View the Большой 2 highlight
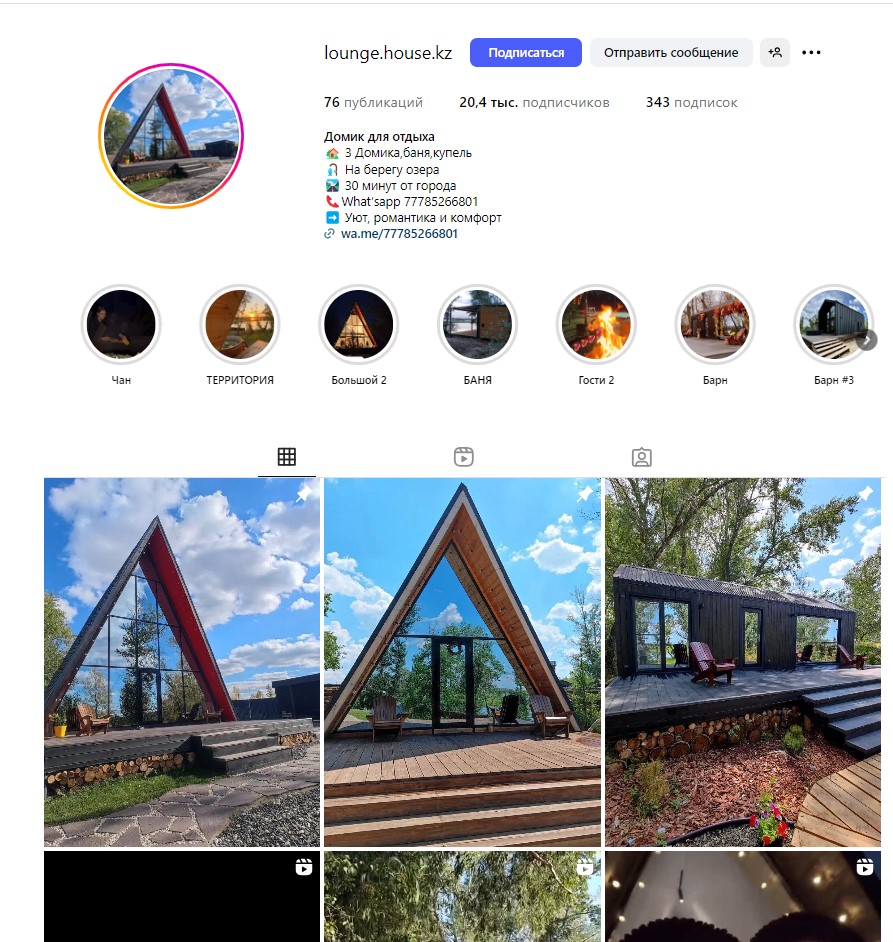This screenshot has height=942, width=893. tap(359, 324)
